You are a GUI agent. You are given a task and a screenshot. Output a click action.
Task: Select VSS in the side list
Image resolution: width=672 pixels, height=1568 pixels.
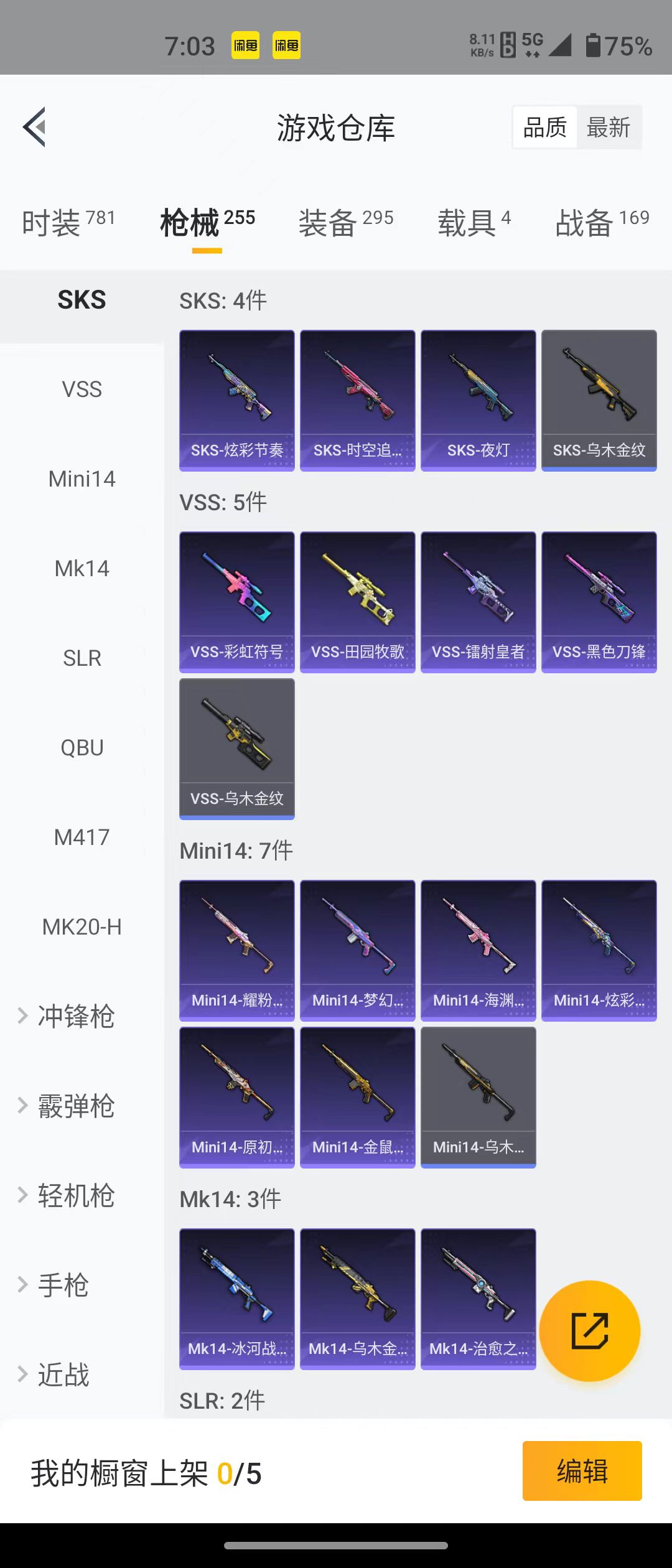pyautogui.click(x=82, y=390)
